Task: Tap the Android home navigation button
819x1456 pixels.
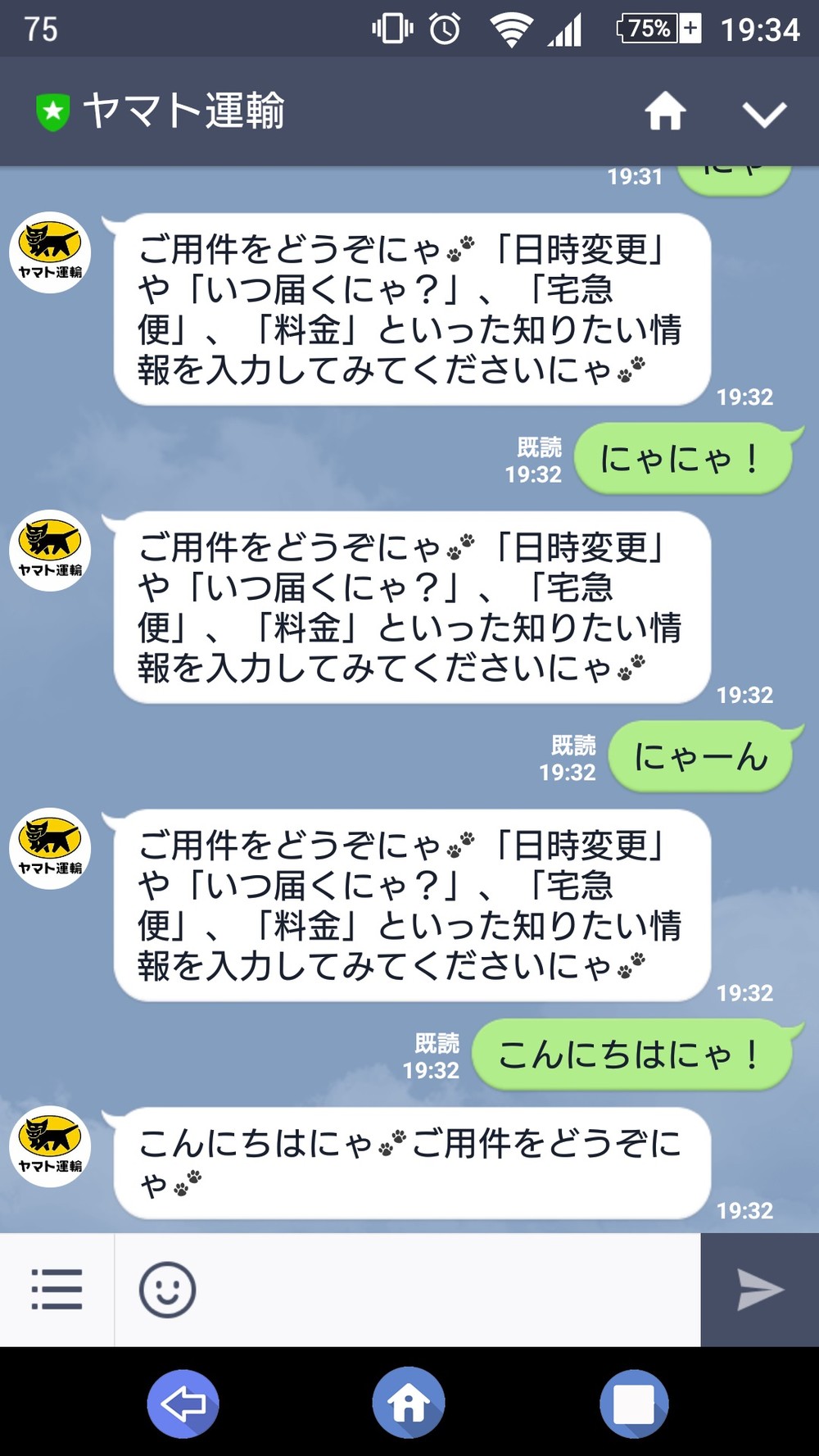Action: coord(408,1402)
